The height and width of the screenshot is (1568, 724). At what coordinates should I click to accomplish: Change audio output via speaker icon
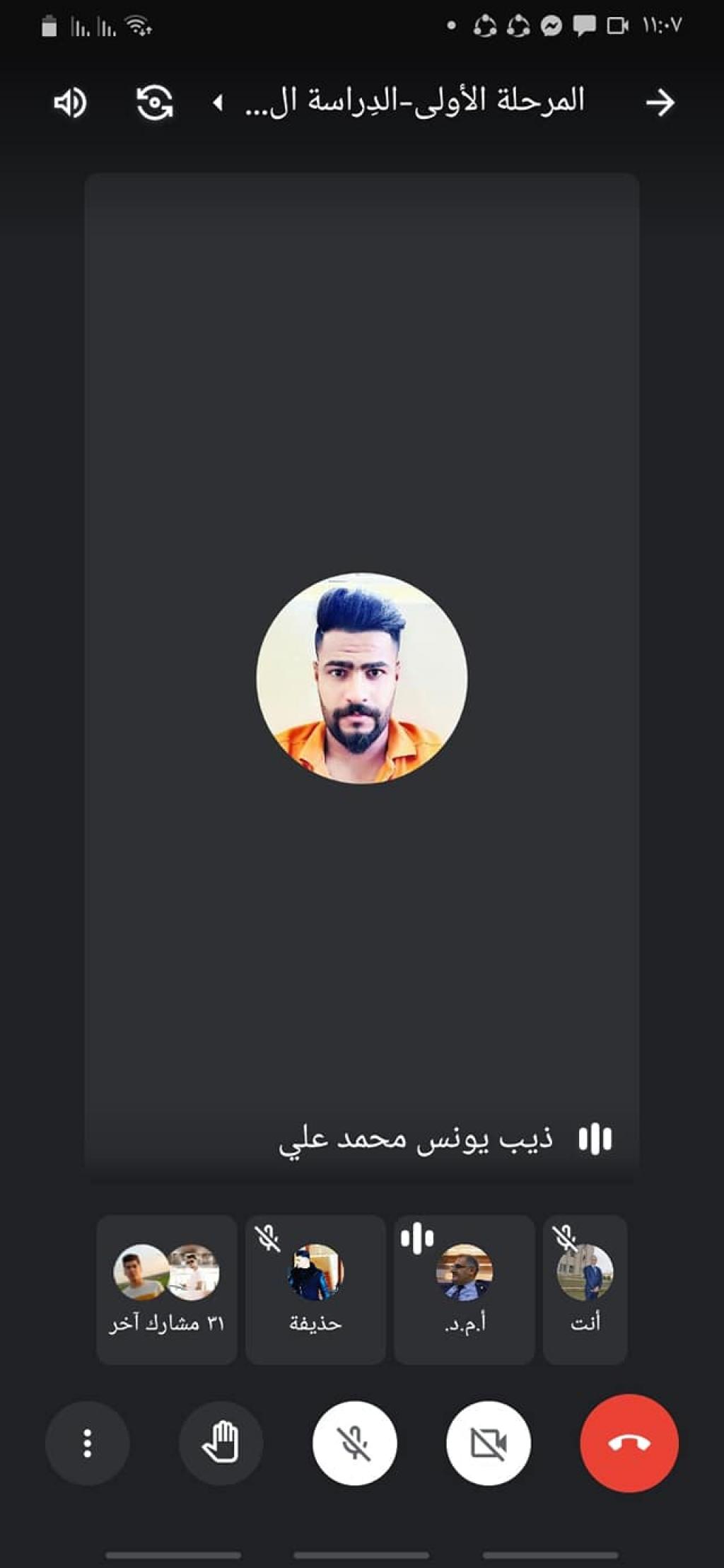(x=70, y=103)
